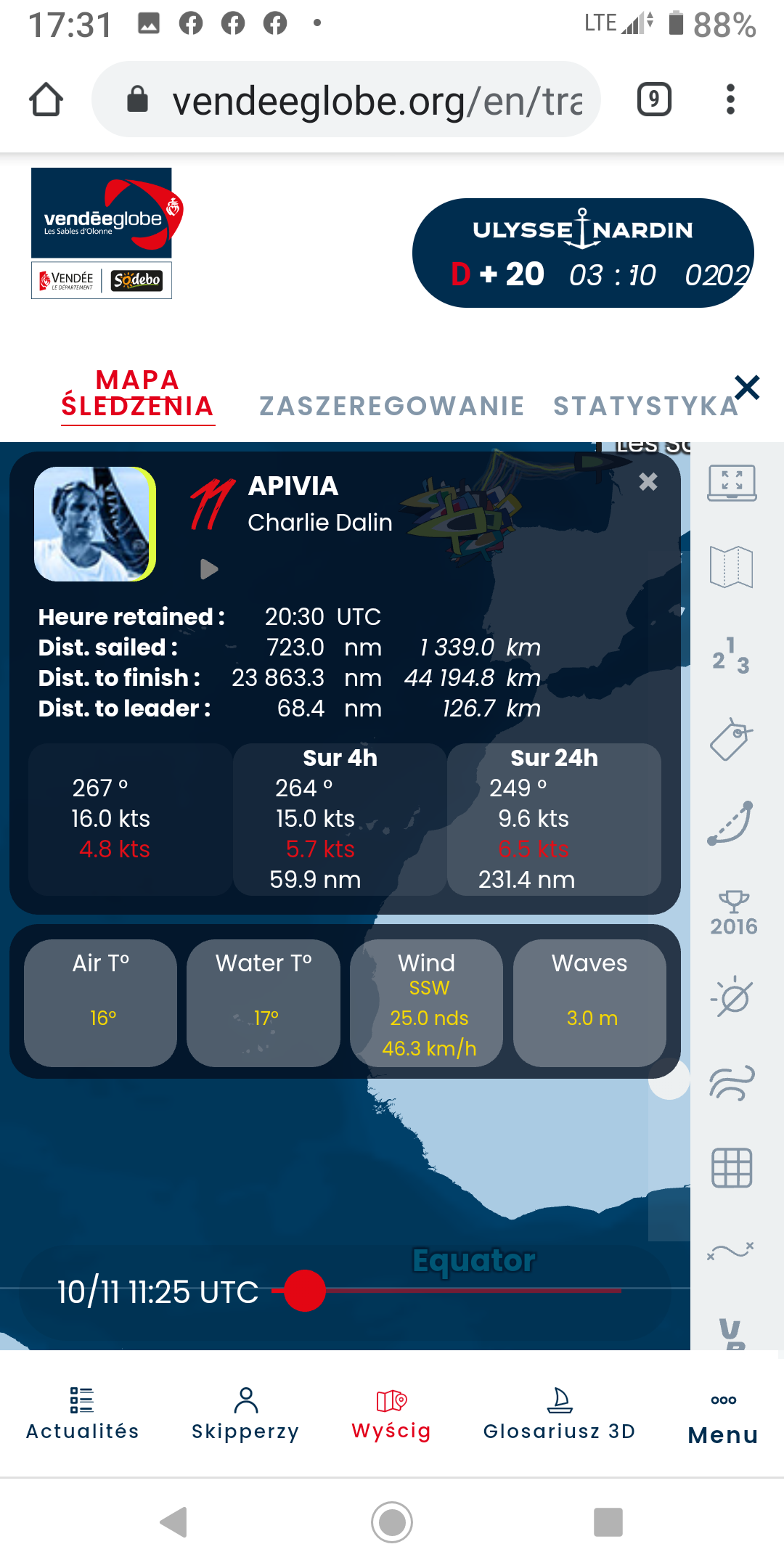784x1568 pixels.
Task: Open Glosariusz 3D section
Action: tap(560, 1414)
